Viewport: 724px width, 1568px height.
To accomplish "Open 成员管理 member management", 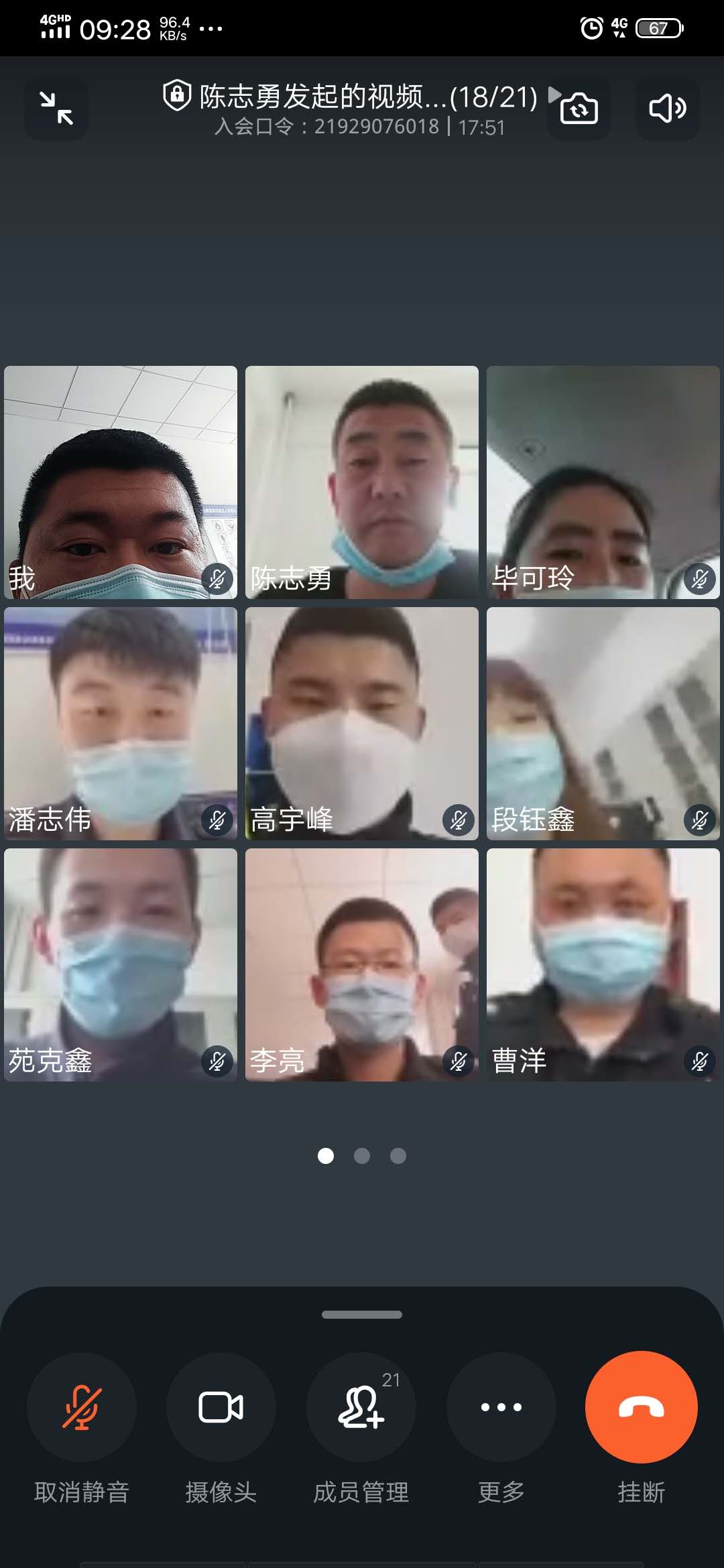I will point(361,1407).
